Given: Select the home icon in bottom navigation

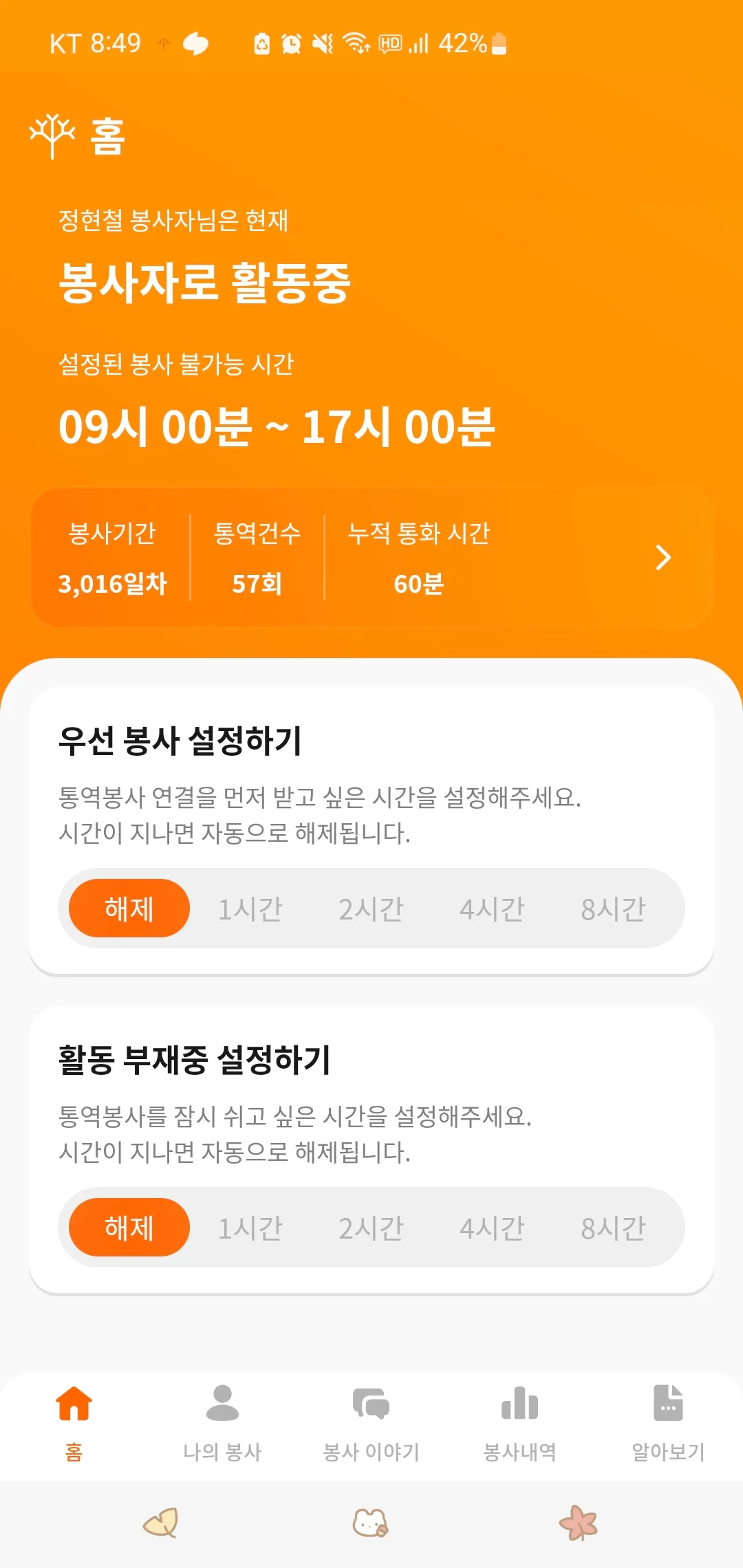Looking at the screenshot, I should (74, 1403).
